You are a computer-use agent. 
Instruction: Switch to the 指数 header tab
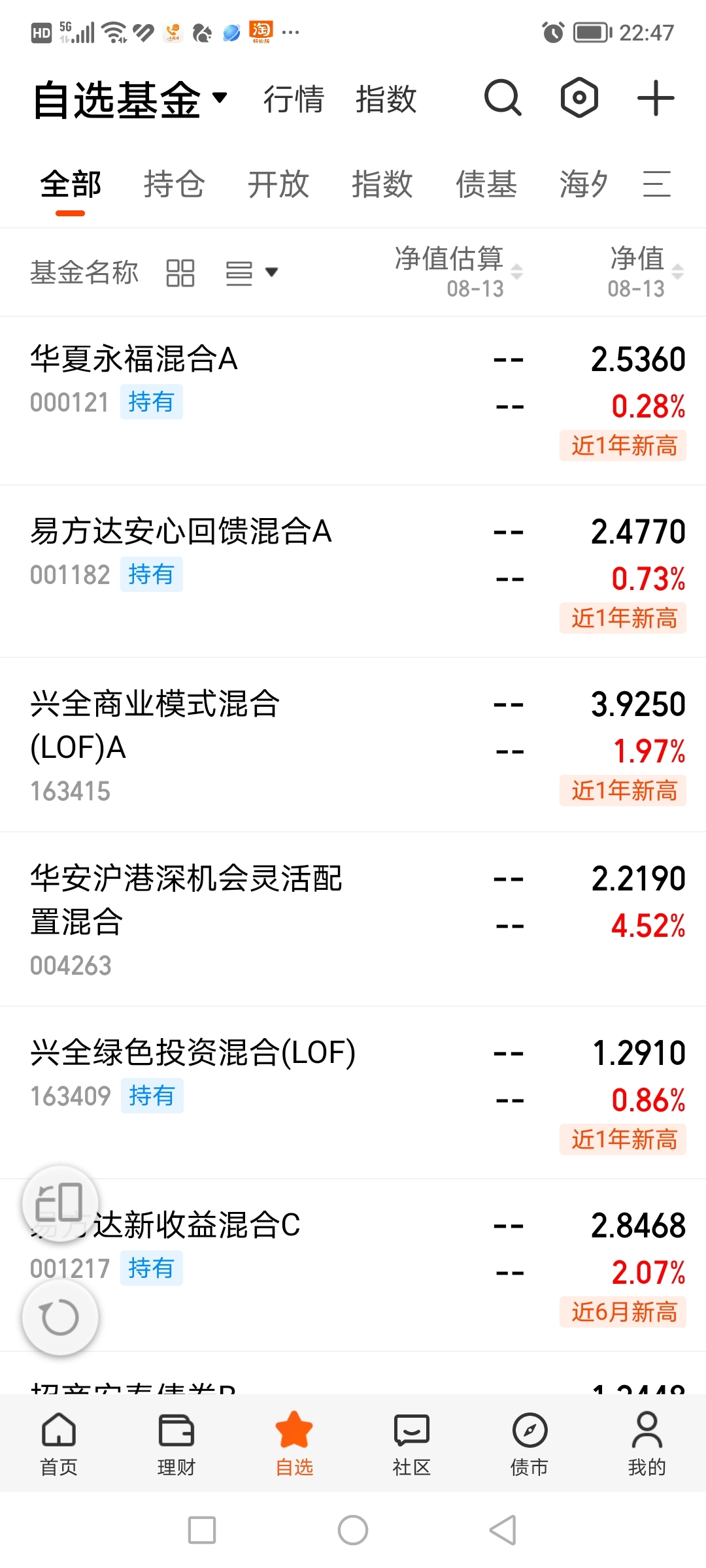point(386,99)
